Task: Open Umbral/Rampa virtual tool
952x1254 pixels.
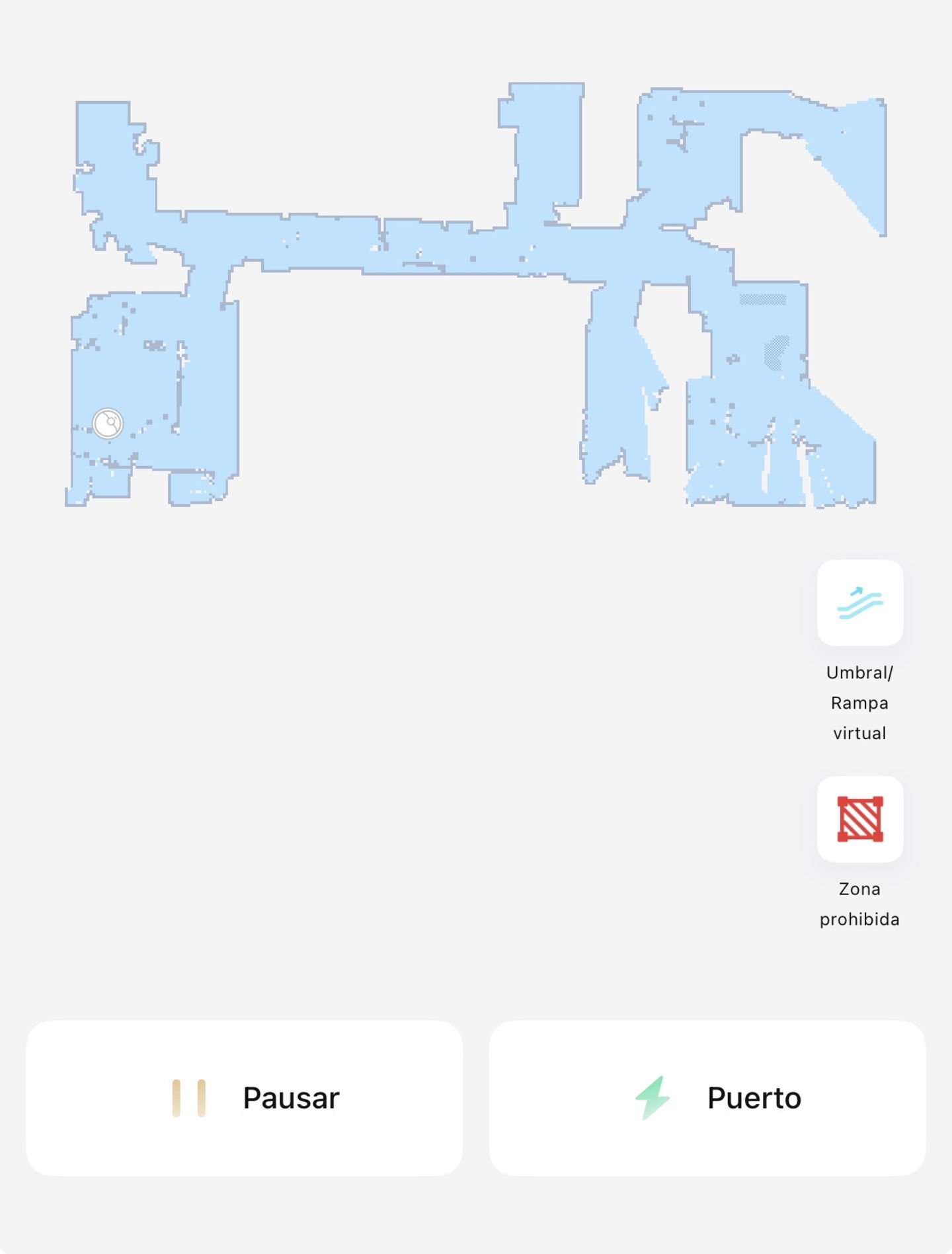Action: 859,603
